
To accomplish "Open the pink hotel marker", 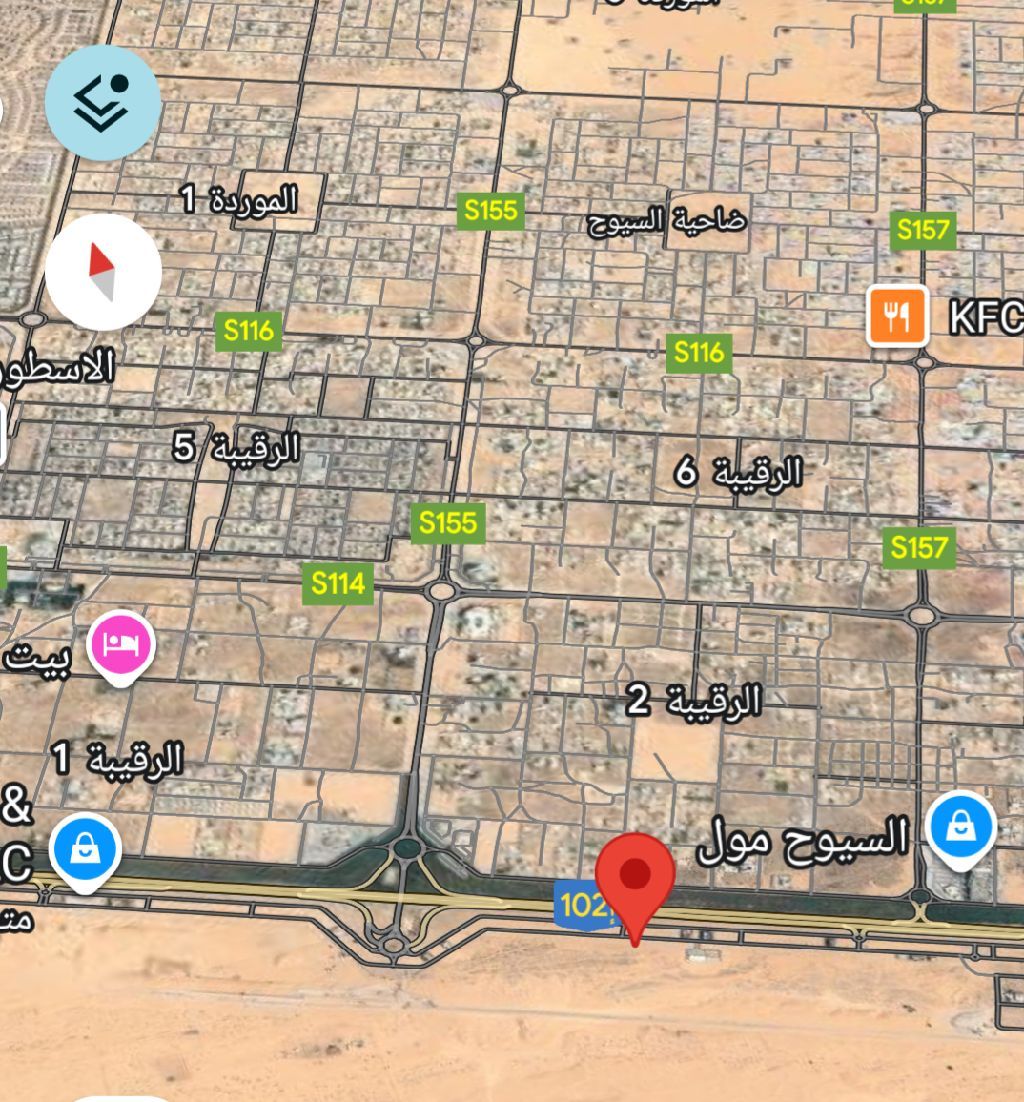I will (x=121, y=645).
